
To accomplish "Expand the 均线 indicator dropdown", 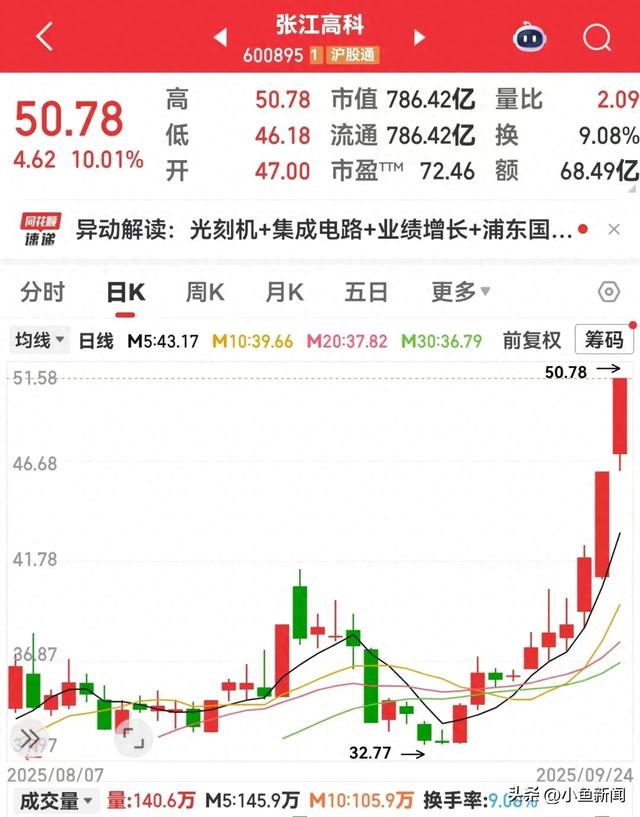I will (x=39, y=341).
